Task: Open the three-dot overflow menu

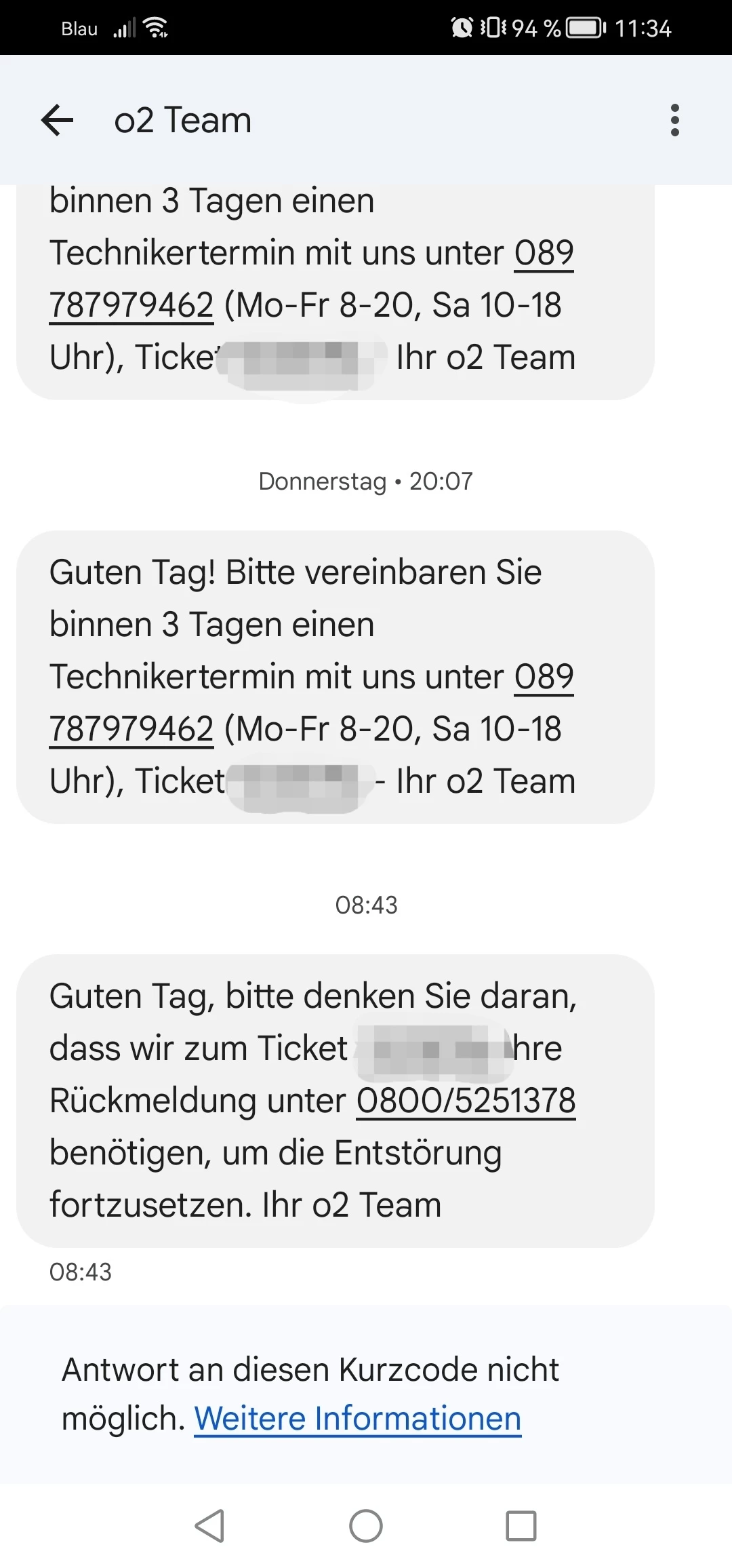Action: coord(674,121)
